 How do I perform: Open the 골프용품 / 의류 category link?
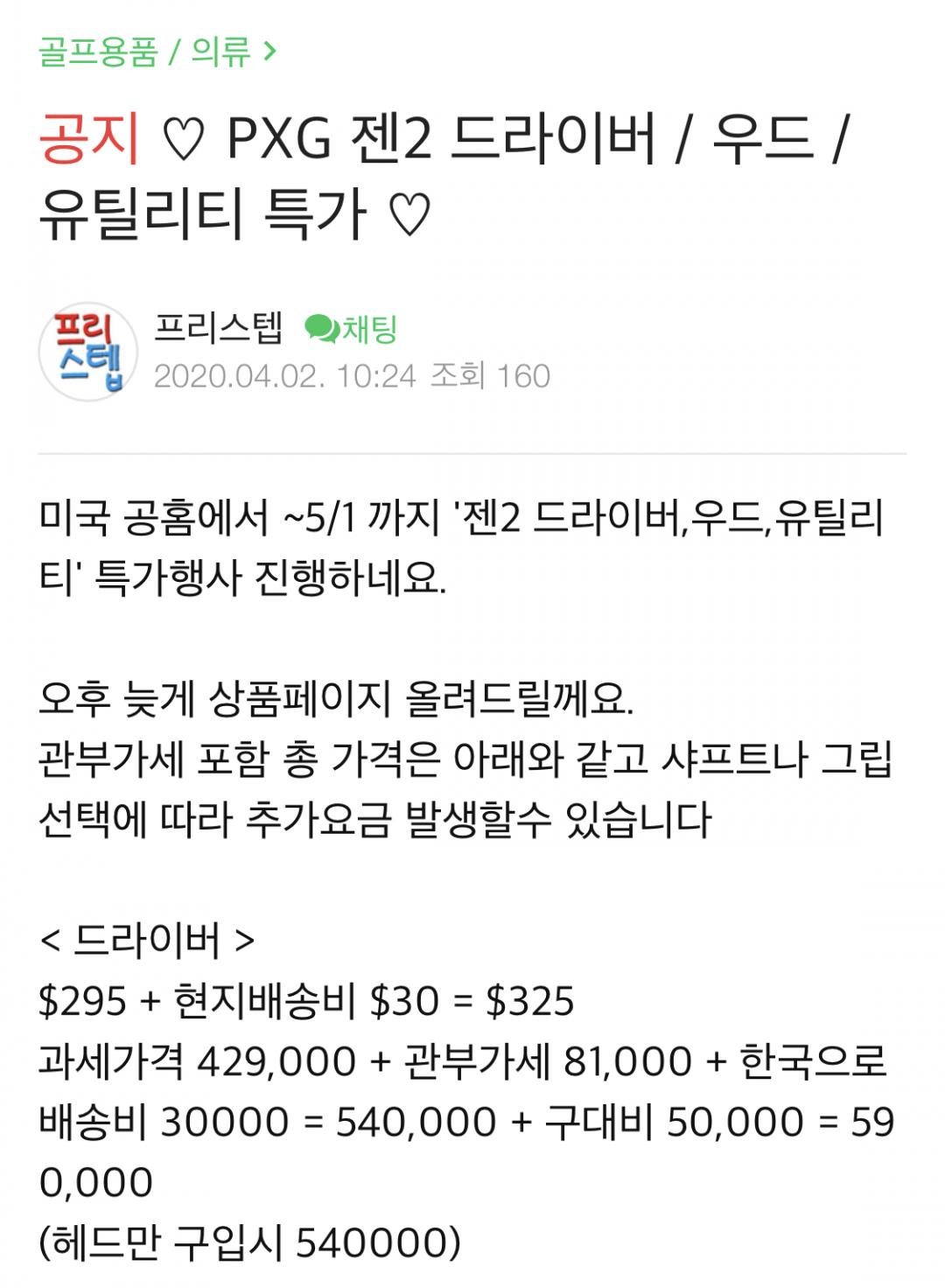click(156, 52)
